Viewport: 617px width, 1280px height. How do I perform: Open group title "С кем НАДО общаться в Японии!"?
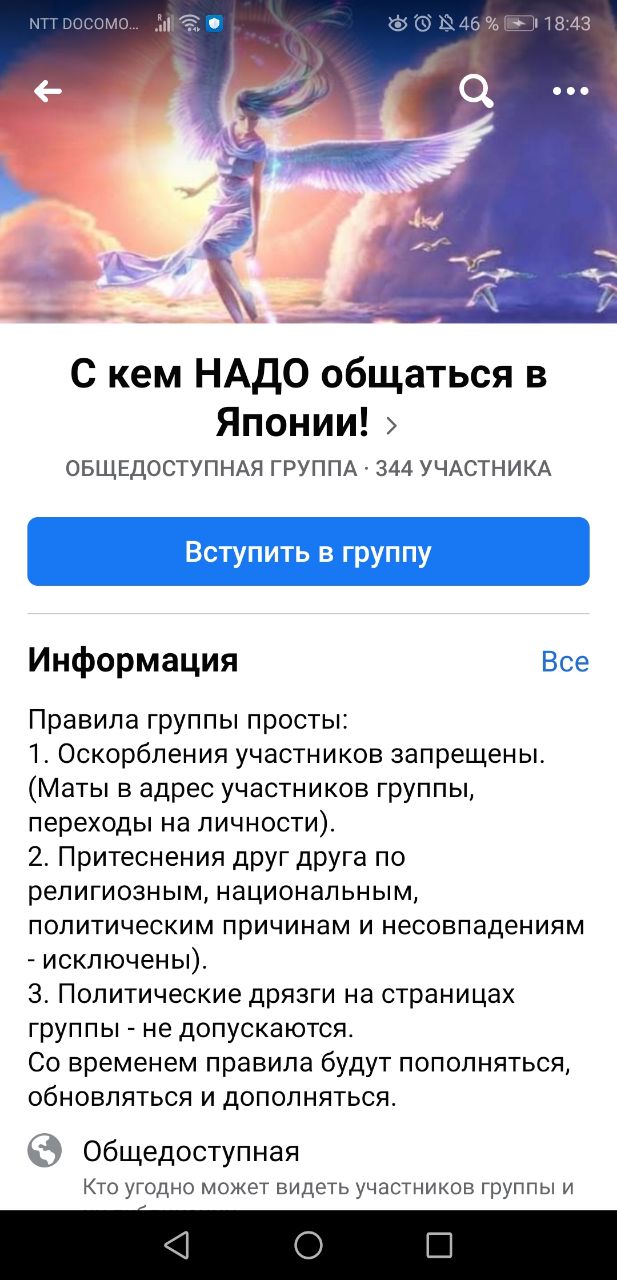(x=308, y=399)
